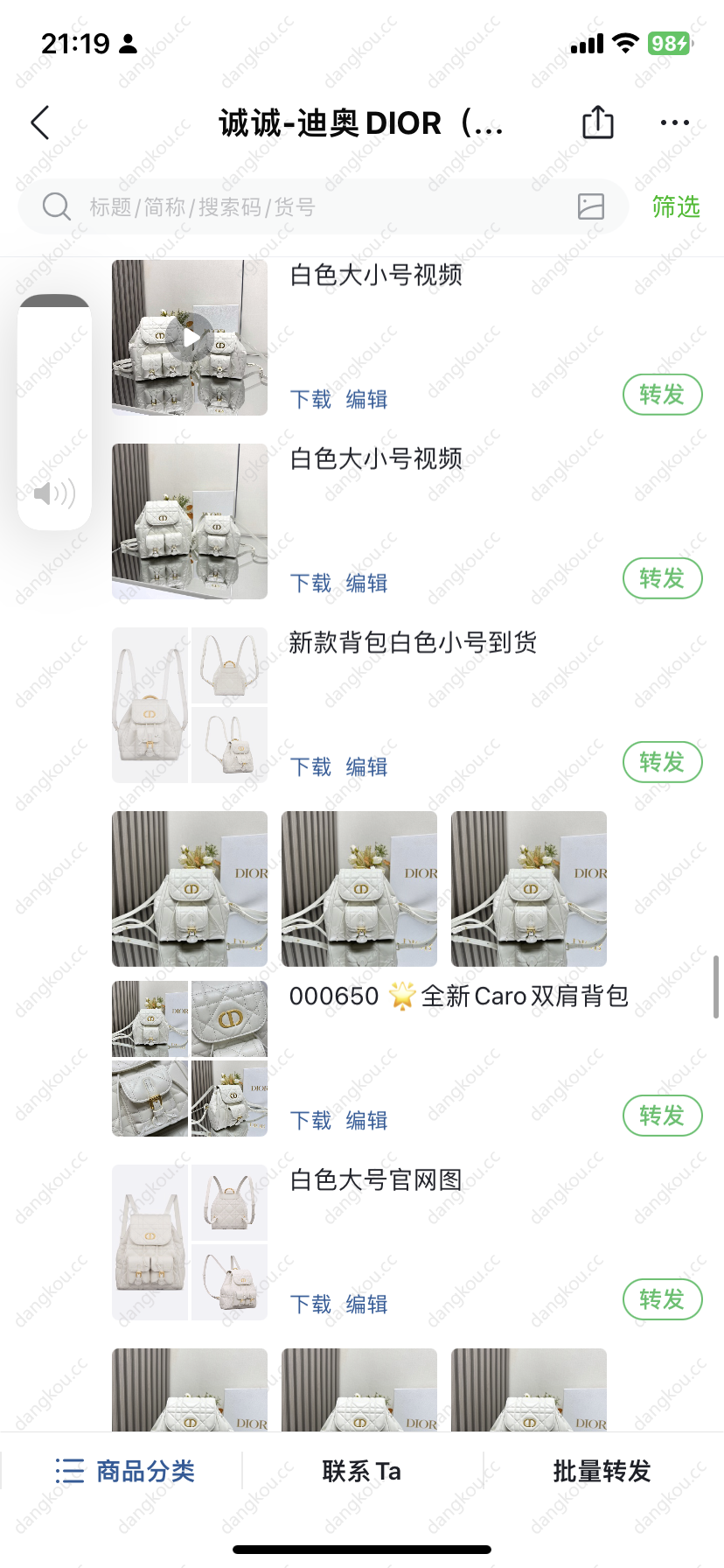Open 商品分类 product categories

tap(125, 1472)
